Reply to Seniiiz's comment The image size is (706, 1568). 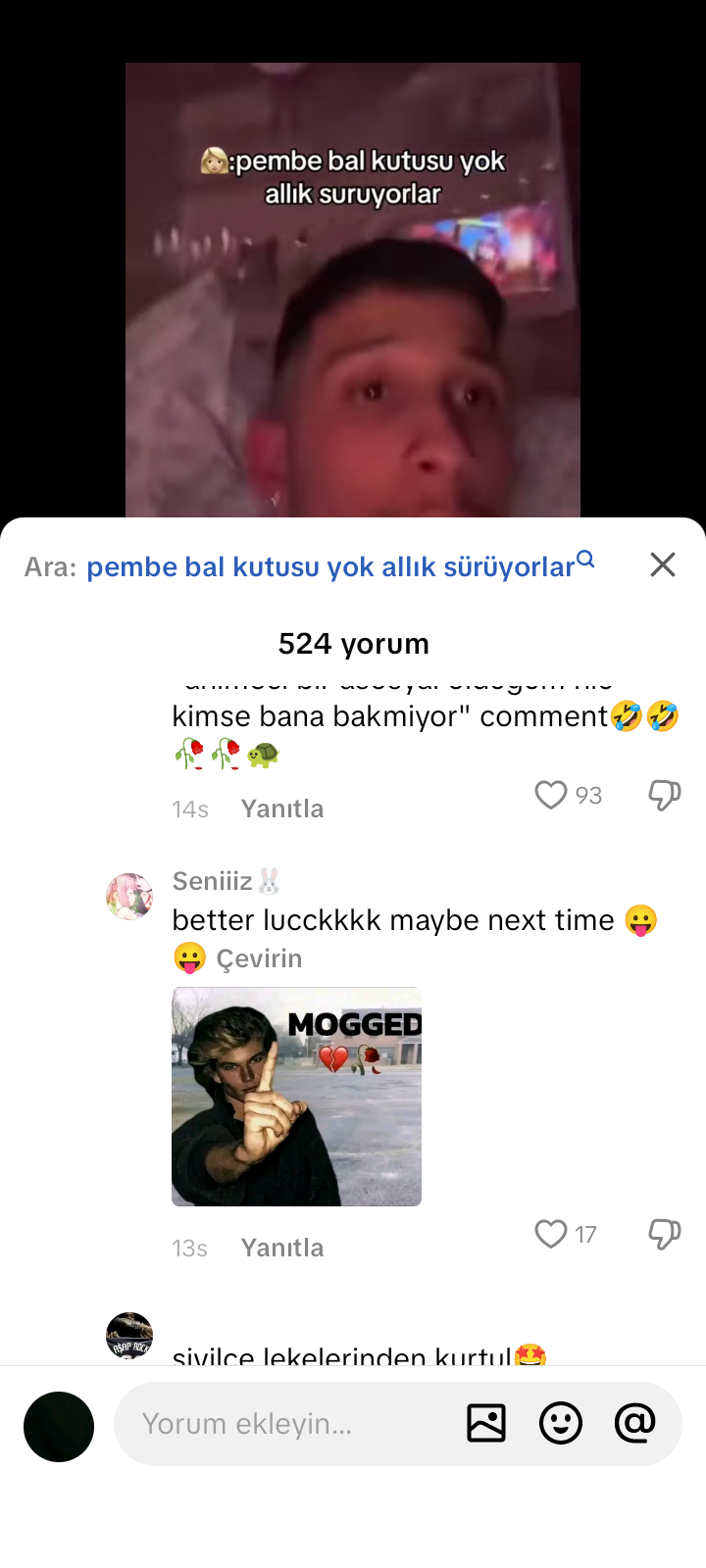pyautogui.click(x=282, y=1248)
